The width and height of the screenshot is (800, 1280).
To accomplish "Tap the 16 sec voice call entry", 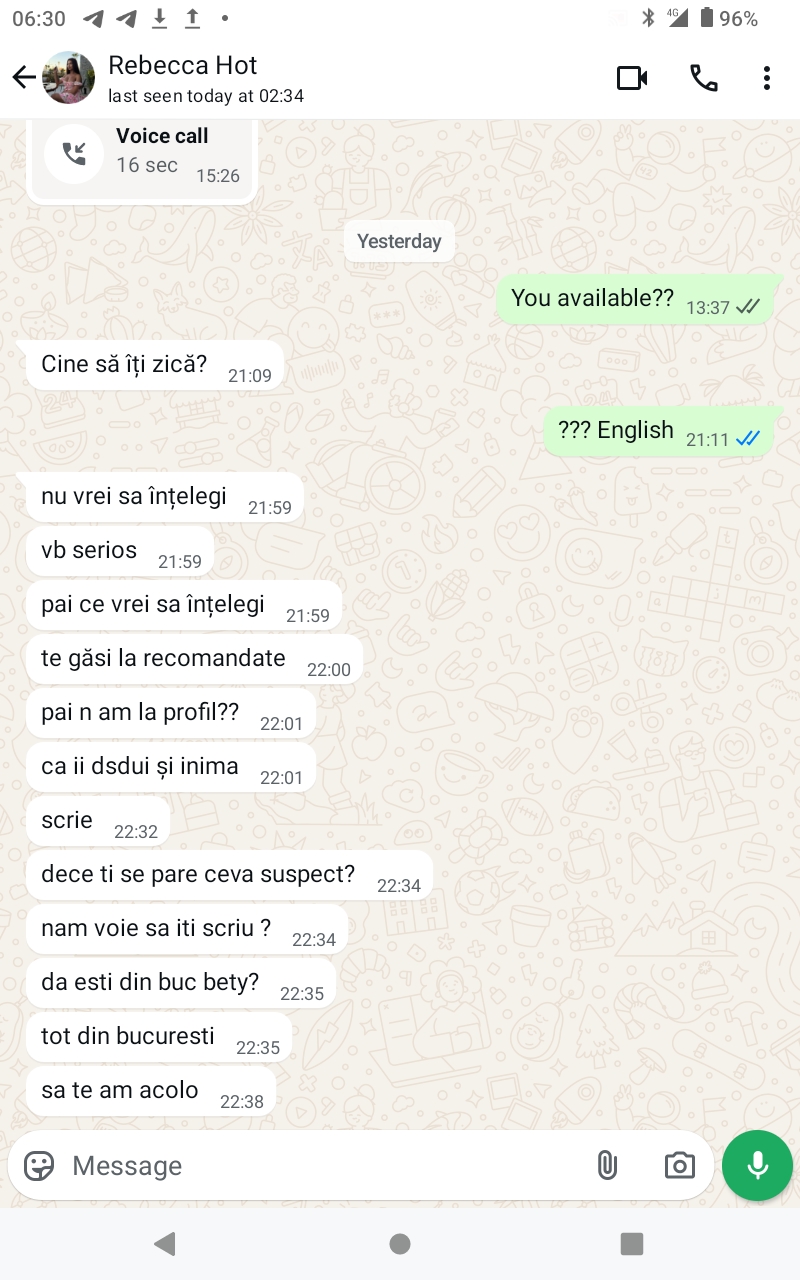I will coord(140,155).
